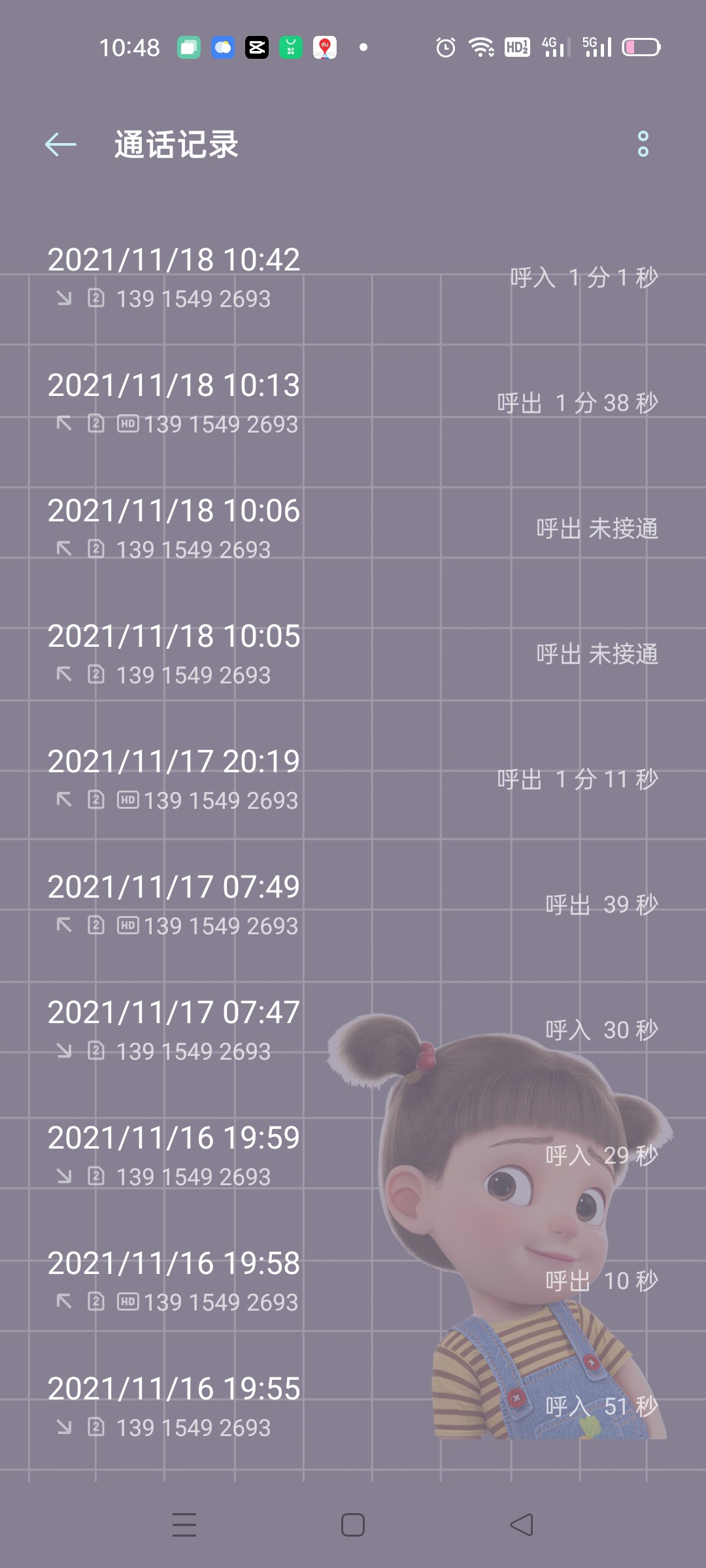The width and height of the screenshot is (706, 1568).
Task: Open recent apps from the navigation bar
Action: (x=184, y=1525)
